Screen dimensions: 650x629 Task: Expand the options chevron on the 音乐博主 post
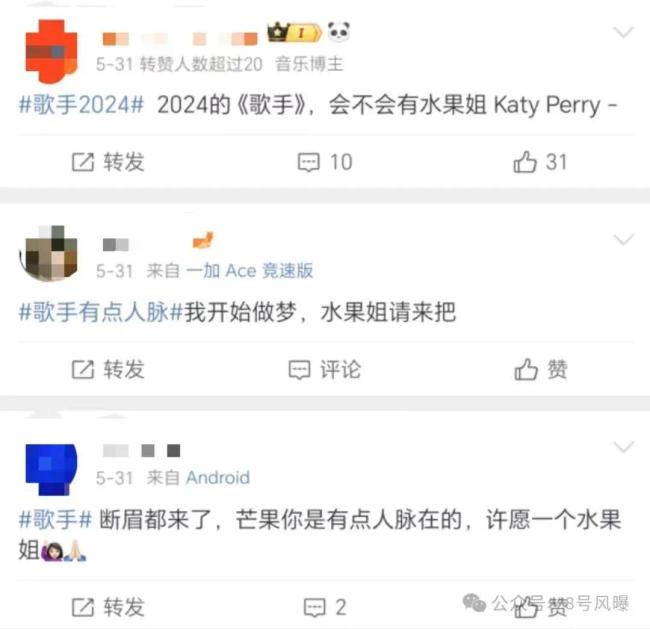[x=623, y=33]
